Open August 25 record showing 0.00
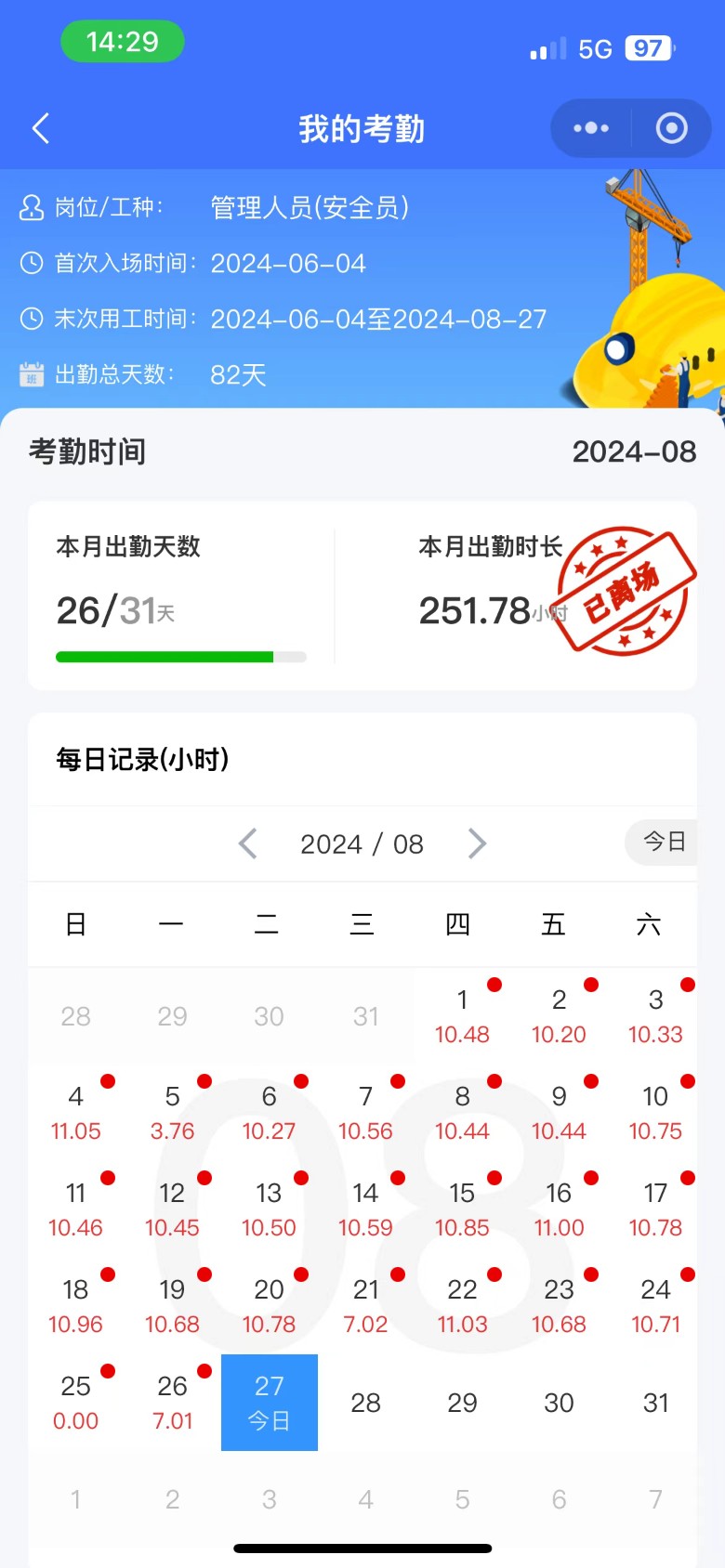This screenshot has width=725, height=1568. [75, 1403]
